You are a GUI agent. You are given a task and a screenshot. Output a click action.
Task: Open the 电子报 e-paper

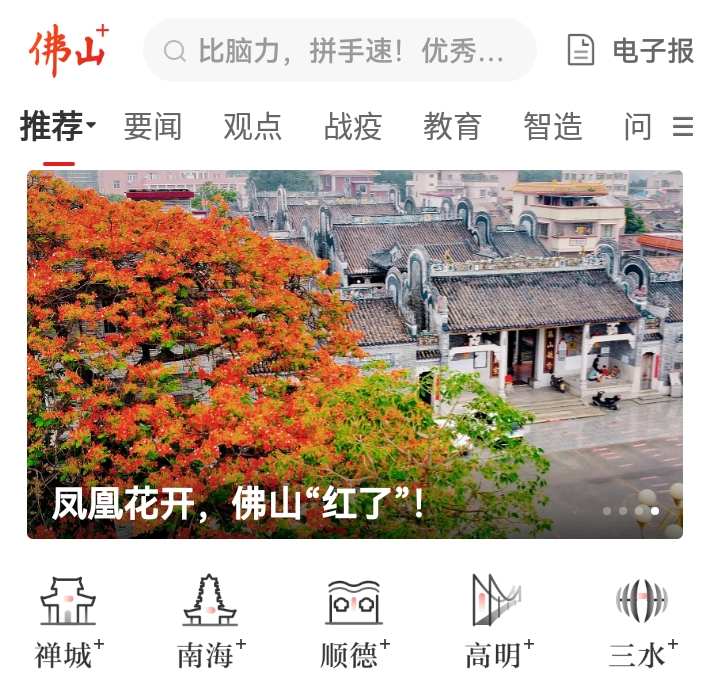click(x=631, y=50)
